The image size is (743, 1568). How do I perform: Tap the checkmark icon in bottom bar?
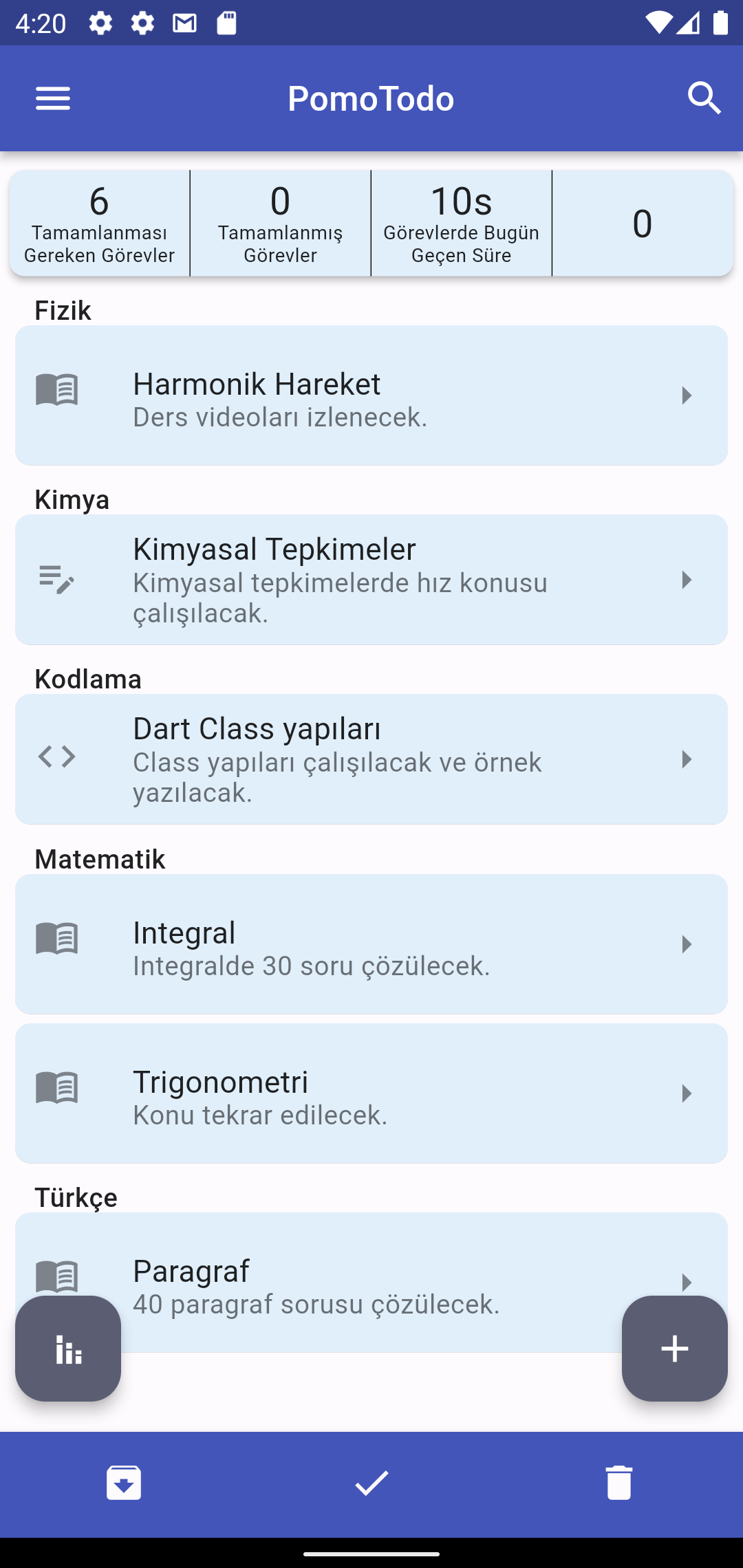[371, 1483]
